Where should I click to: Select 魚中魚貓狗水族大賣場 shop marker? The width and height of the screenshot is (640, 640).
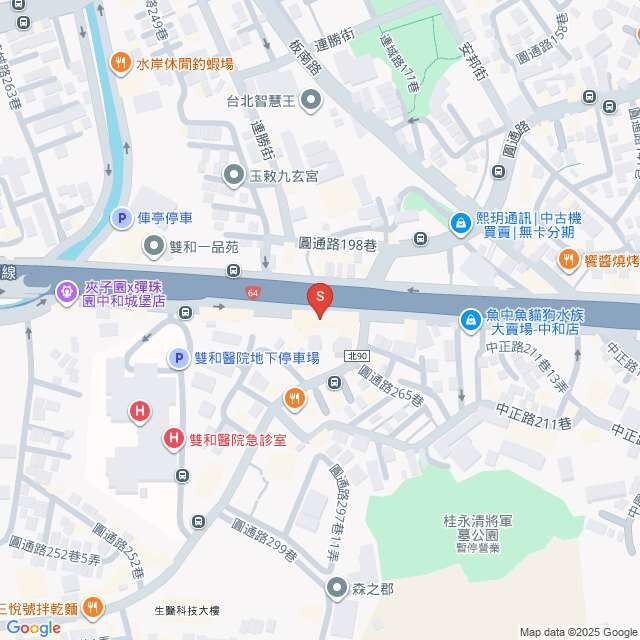(470, 320)
